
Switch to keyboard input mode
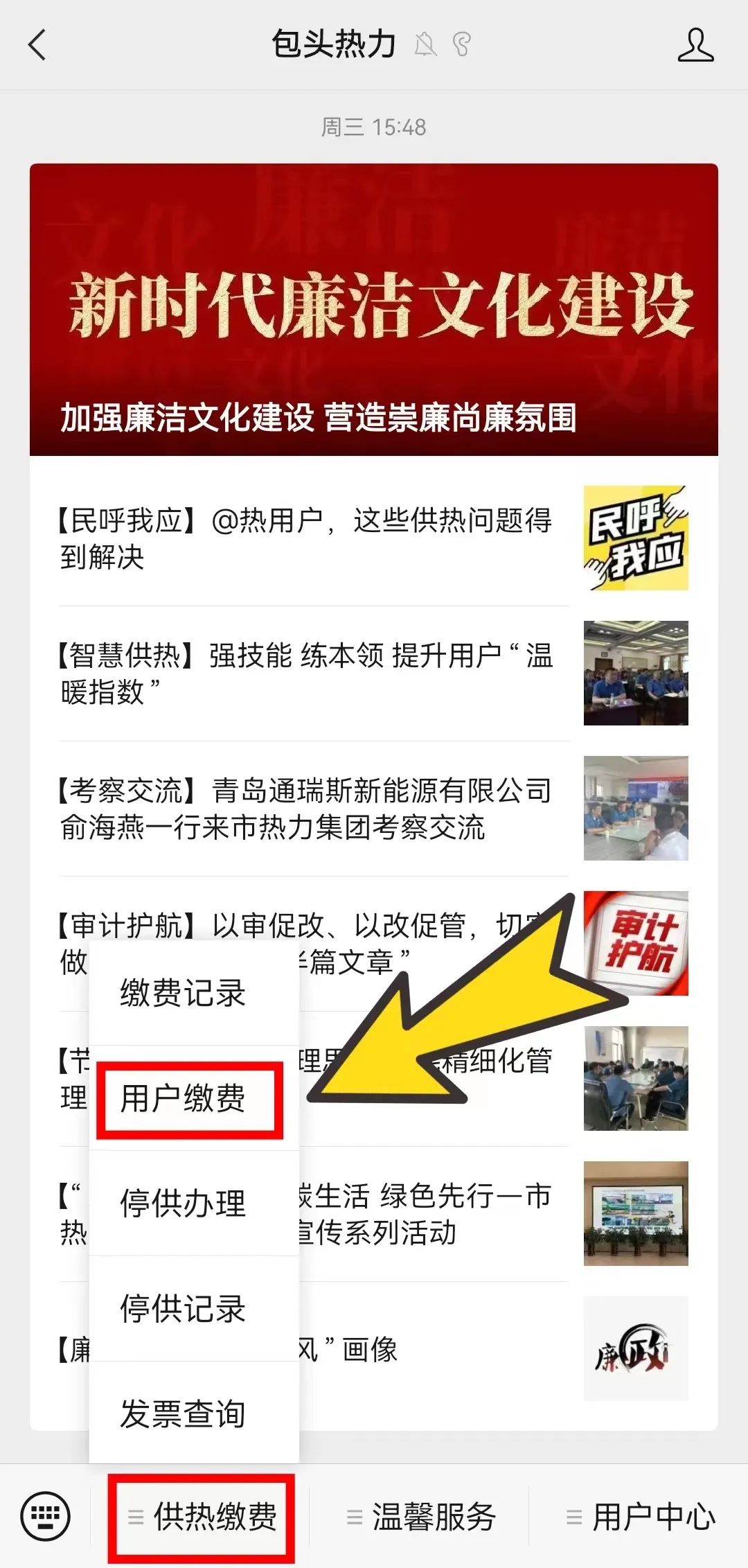[x=46, y=1517]
